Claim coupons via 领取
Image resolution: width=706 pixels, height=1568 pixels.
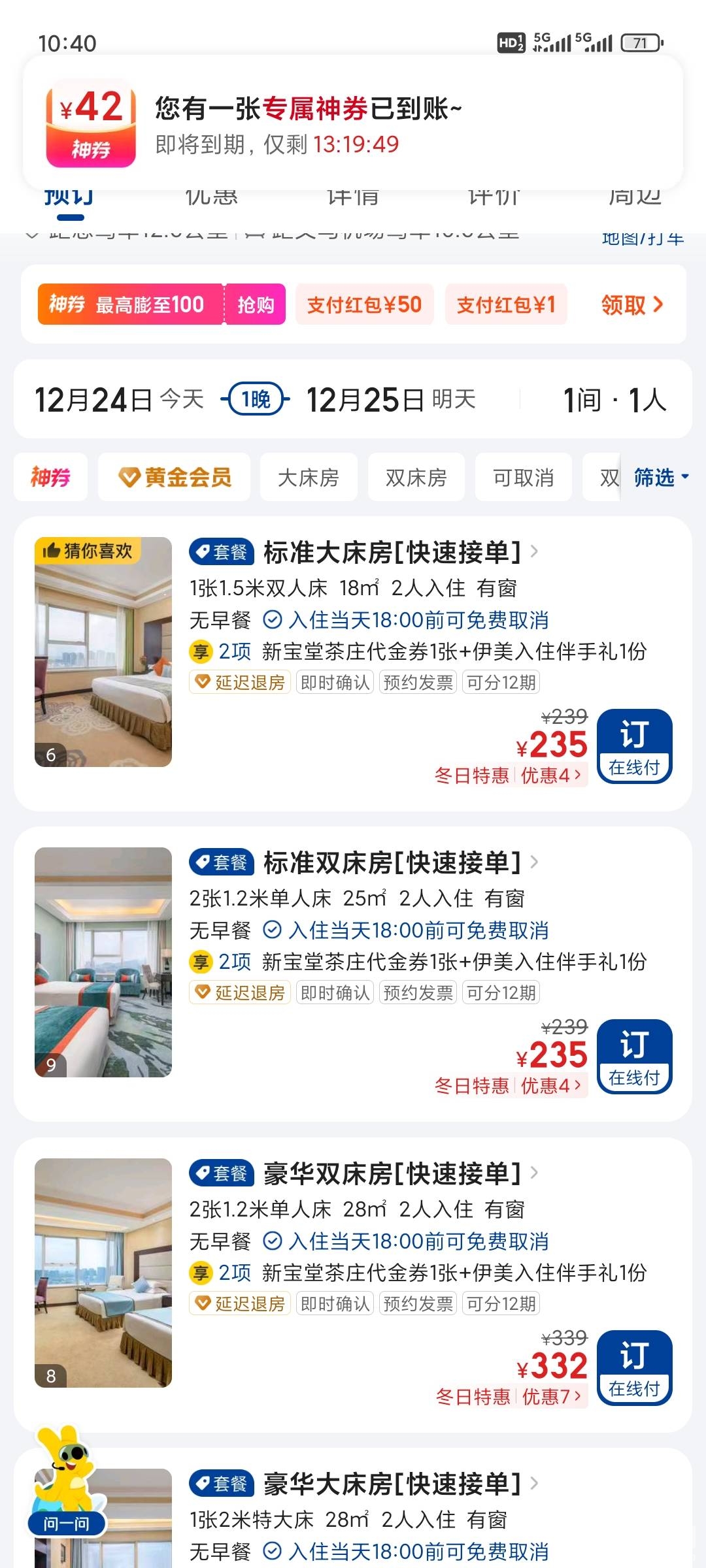(631, 304)
